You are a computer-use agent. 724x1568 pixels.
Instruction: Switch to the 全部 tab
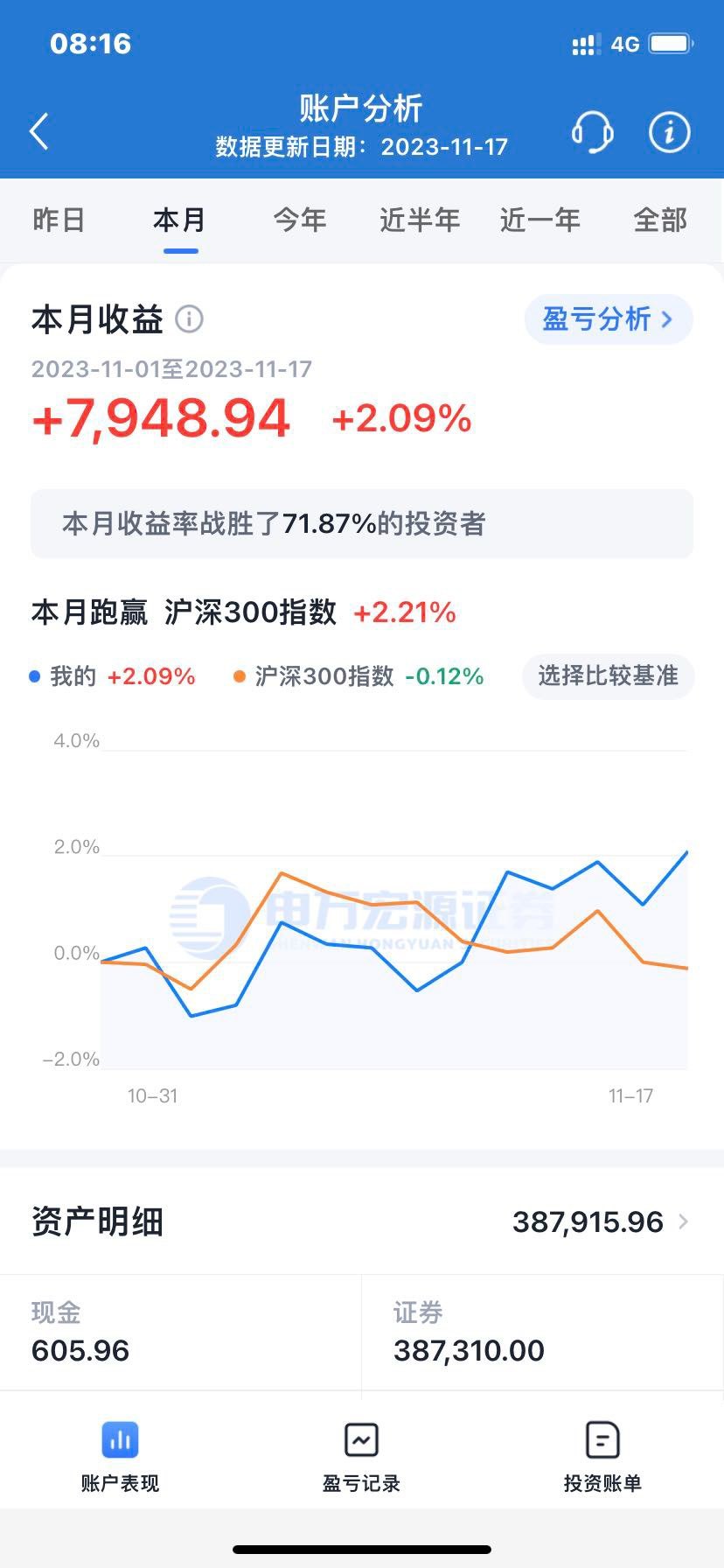(x=660, y=220)
